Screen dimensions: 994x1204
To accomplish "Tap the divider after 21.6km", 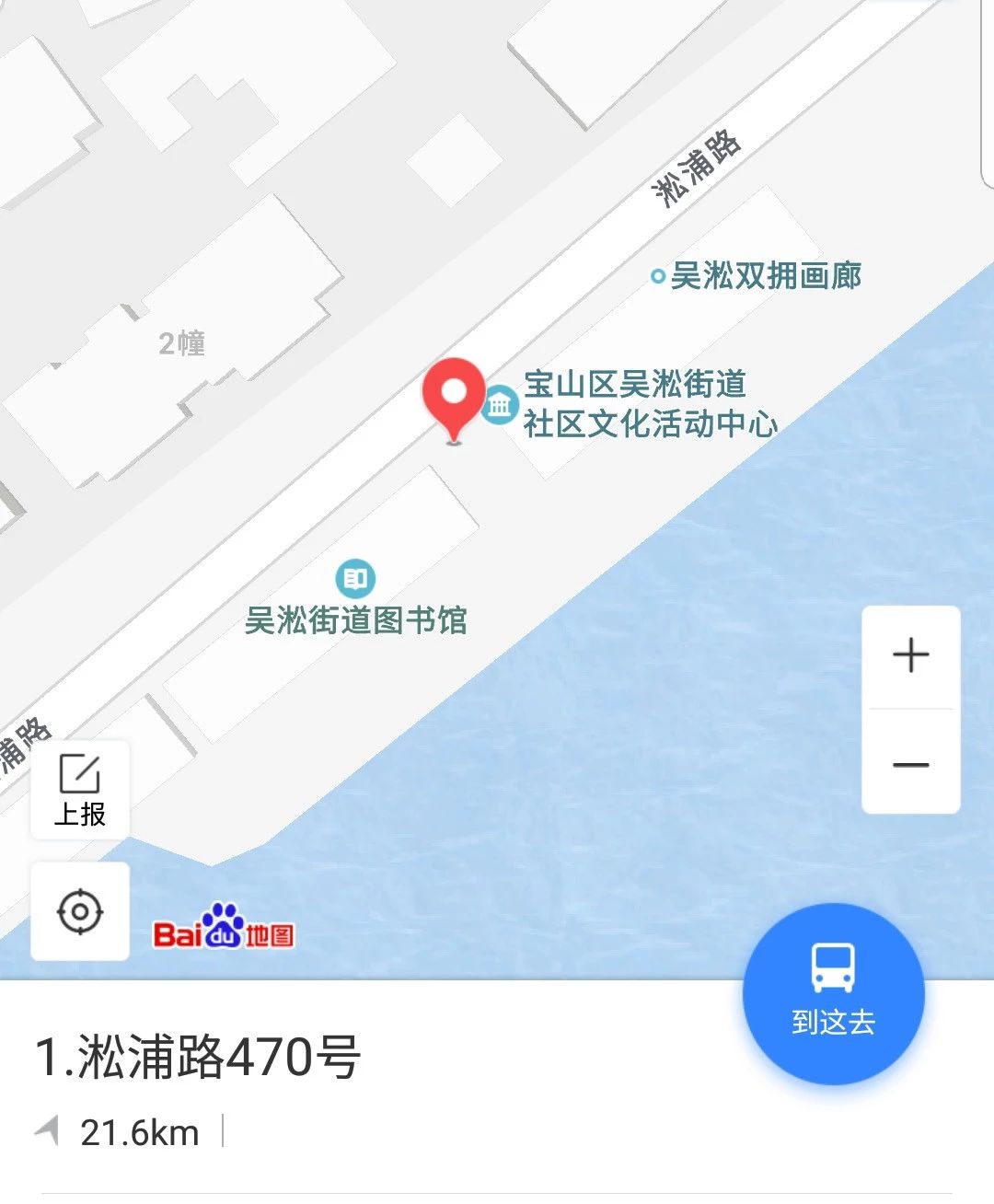I will (224, 1131).
